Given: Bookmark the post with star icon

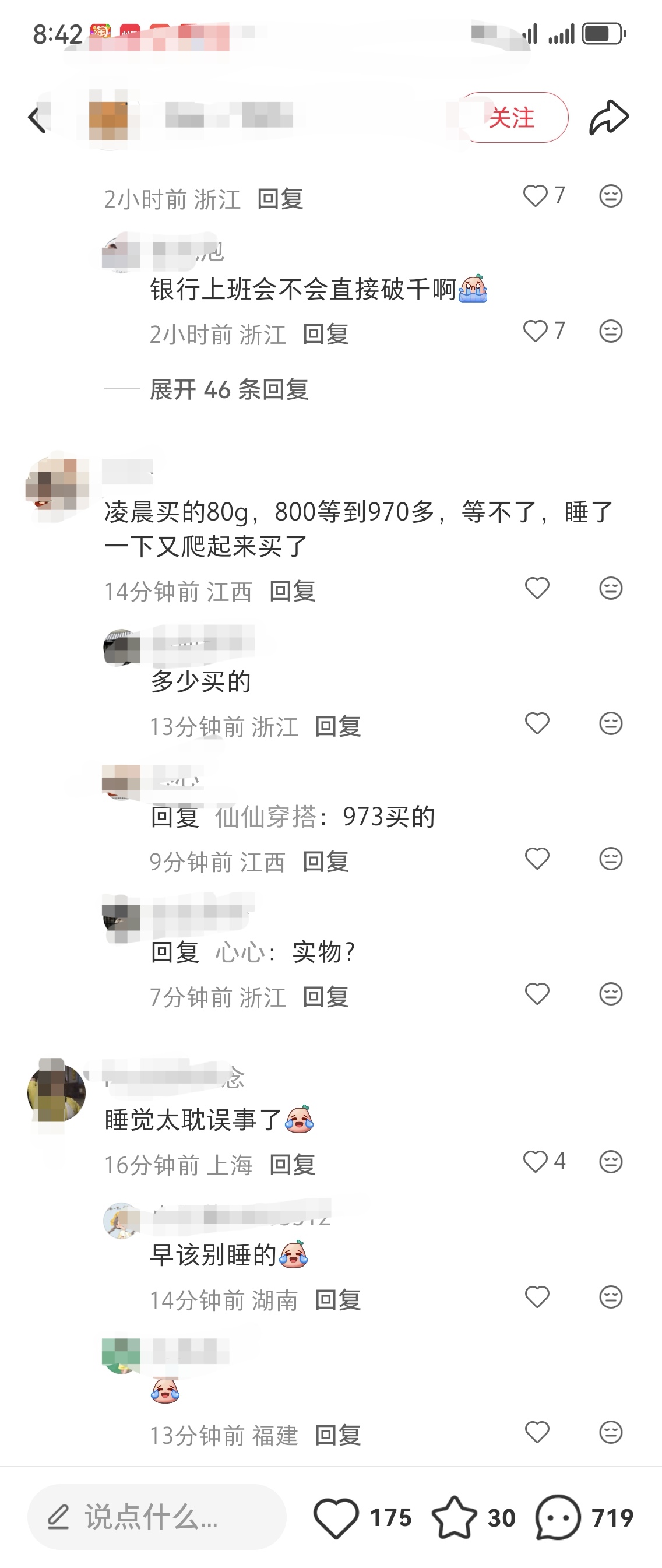Looking at the screenshot, I should tap(455, 1517).
